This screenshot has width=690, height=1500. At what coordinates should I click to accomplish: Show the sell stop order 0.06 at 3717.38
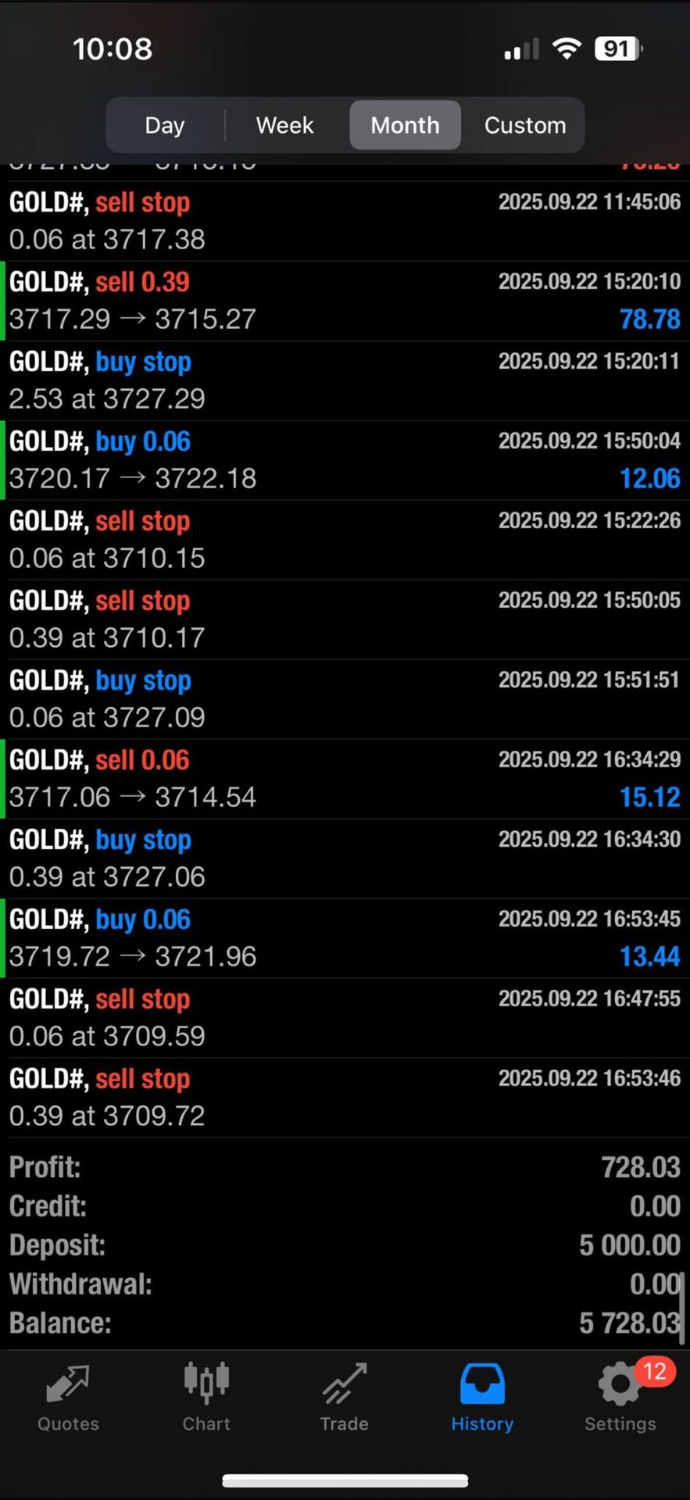[345, 221]
